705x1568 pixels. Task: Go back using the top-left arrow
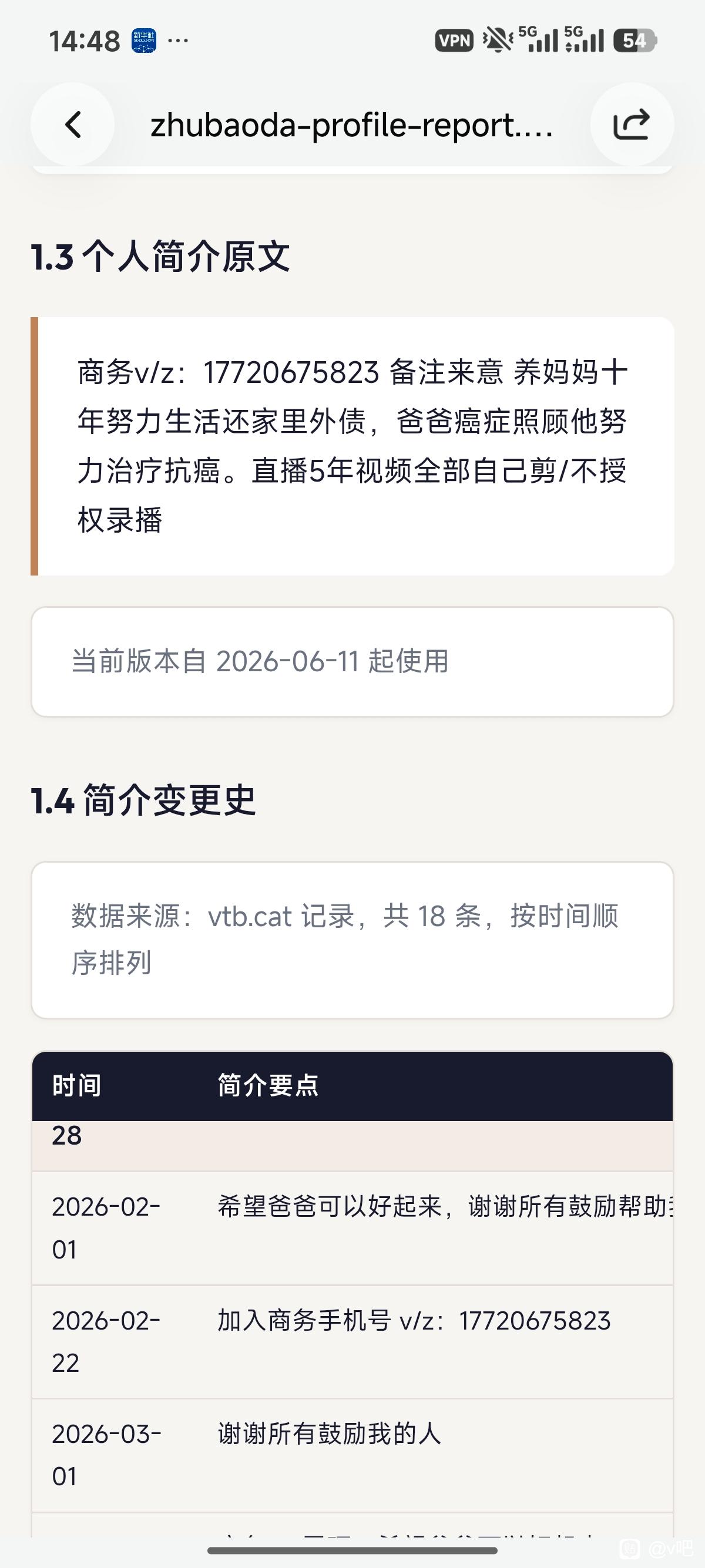[x=72, y=124]
